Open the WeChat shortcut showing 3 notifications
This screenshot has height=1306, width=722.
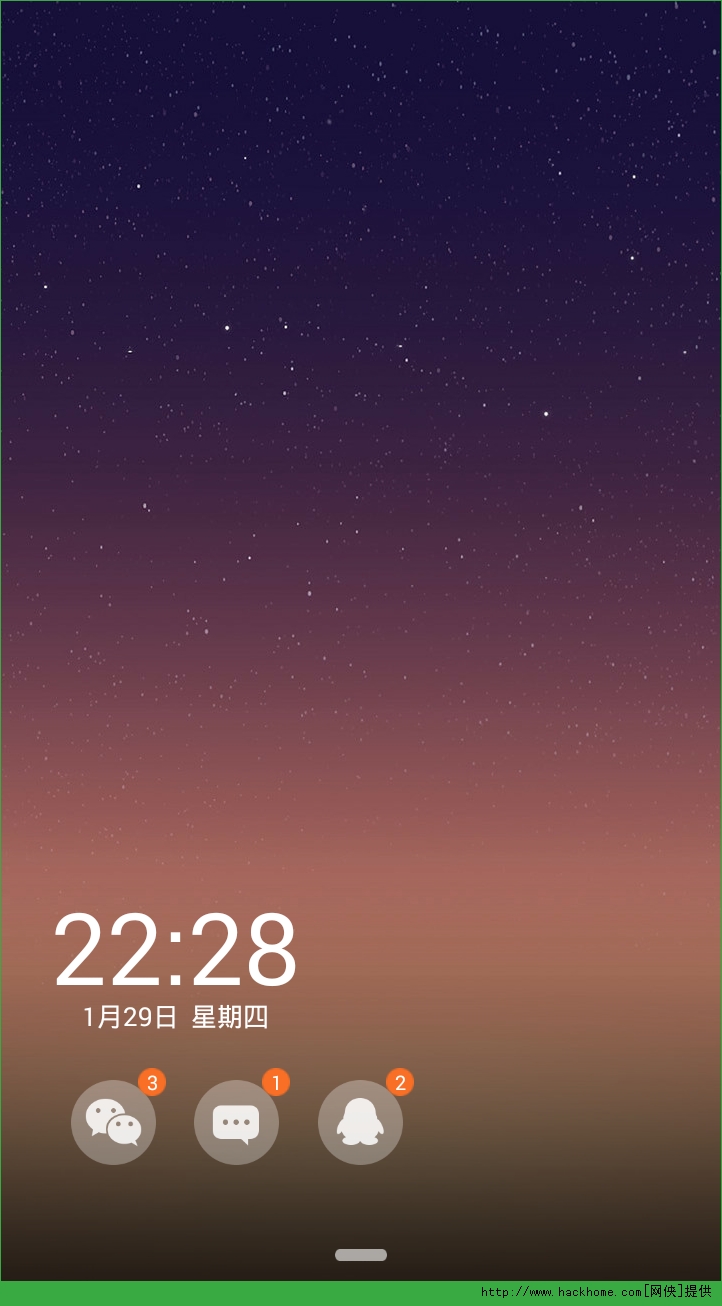point(113,1122)
